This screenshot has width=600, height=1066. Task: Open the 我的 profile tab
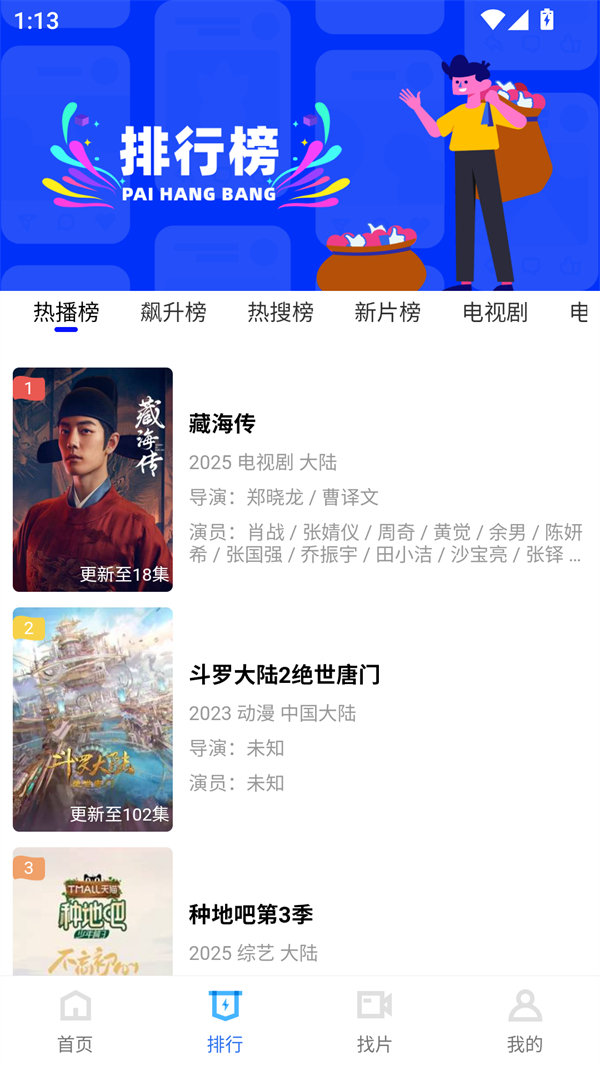(x=525, y=1021)
